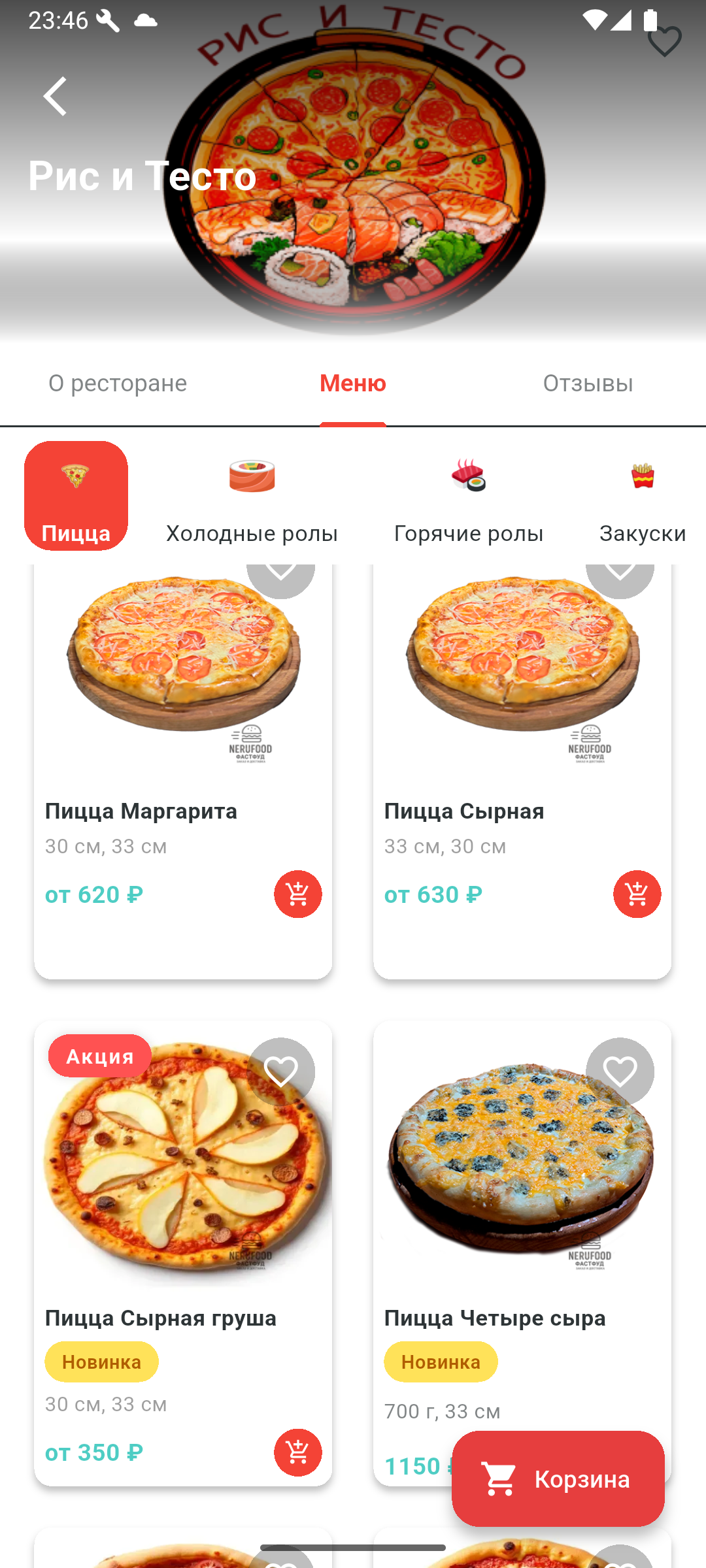This screenshot has width=706, height=1568.
Task: Open the Корзина cart button
Action: click(558, 1478)
